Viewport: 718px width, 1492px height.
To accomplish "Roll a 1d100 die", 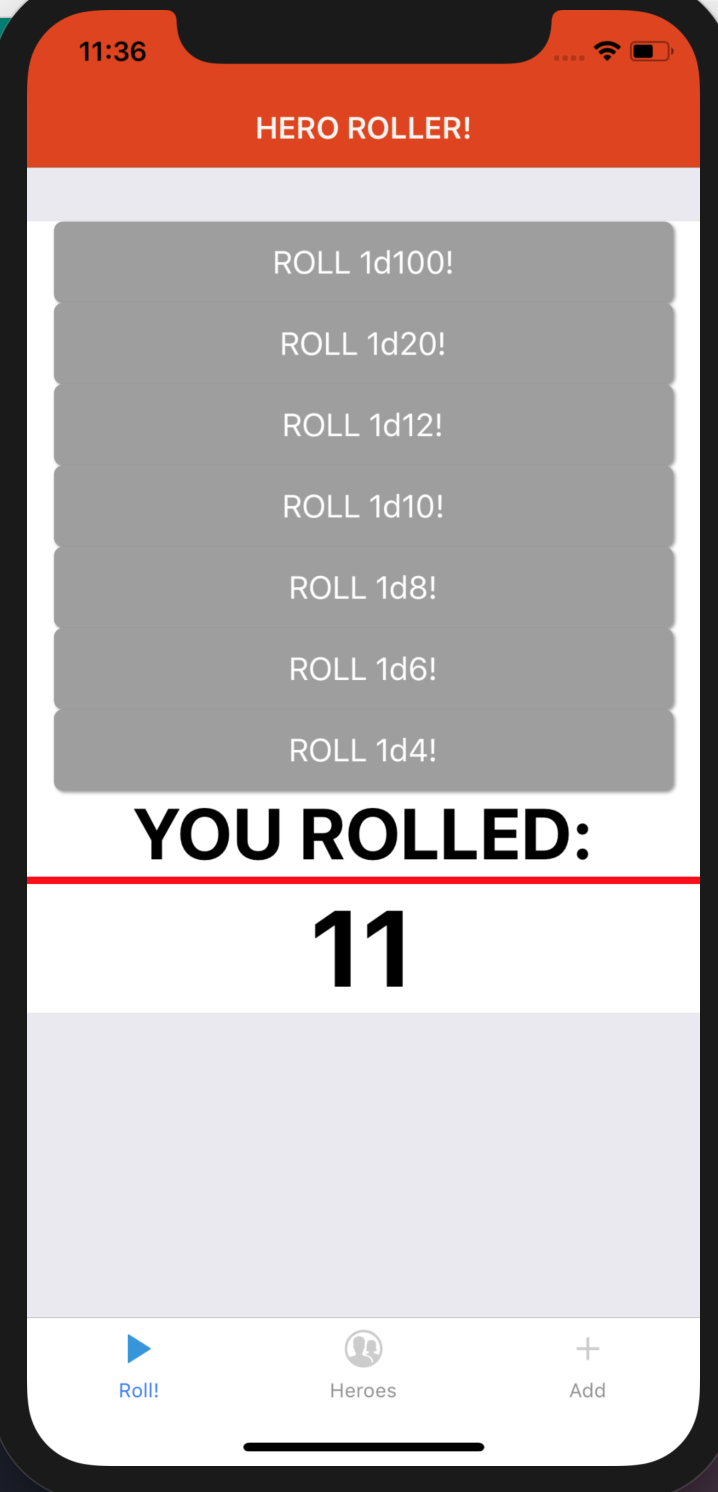I will coord(363,263).
